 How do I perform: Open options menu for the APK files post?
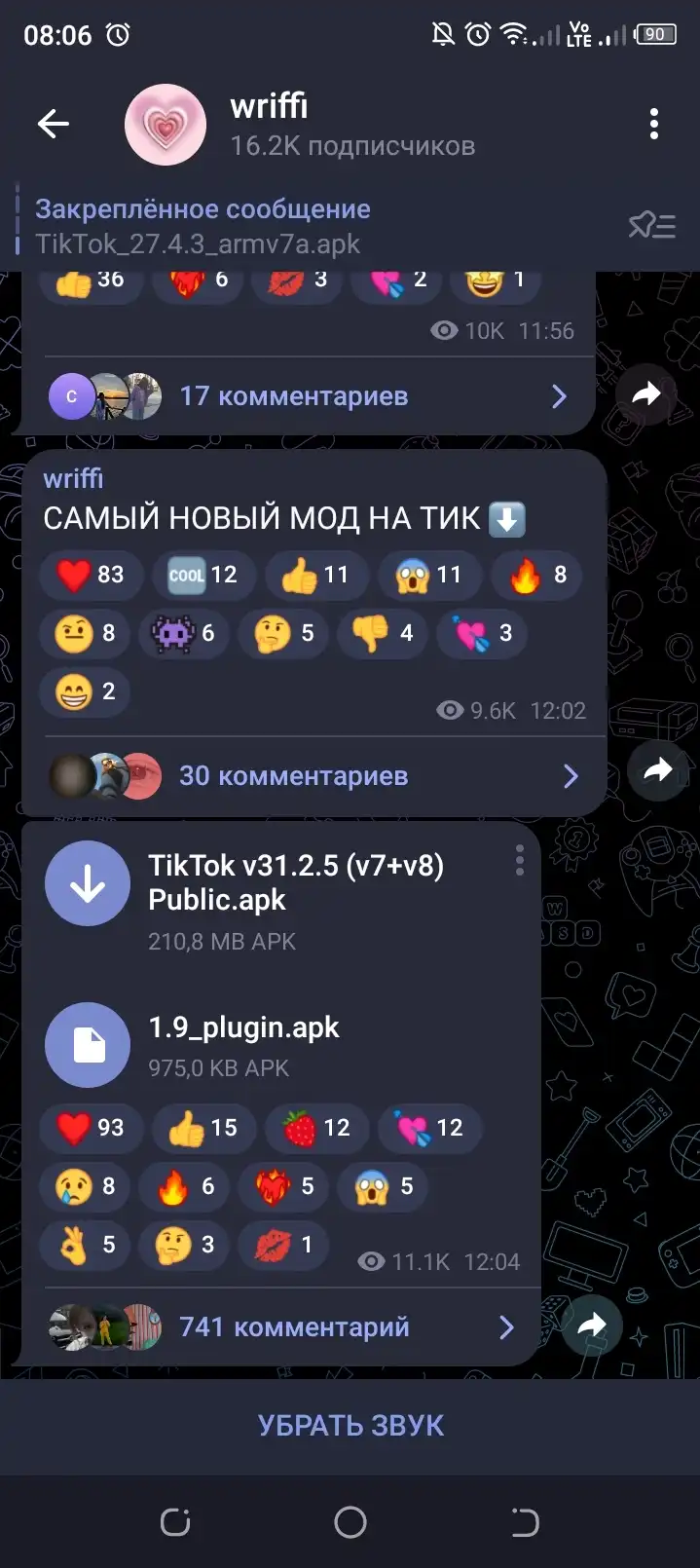pos(520,860)
